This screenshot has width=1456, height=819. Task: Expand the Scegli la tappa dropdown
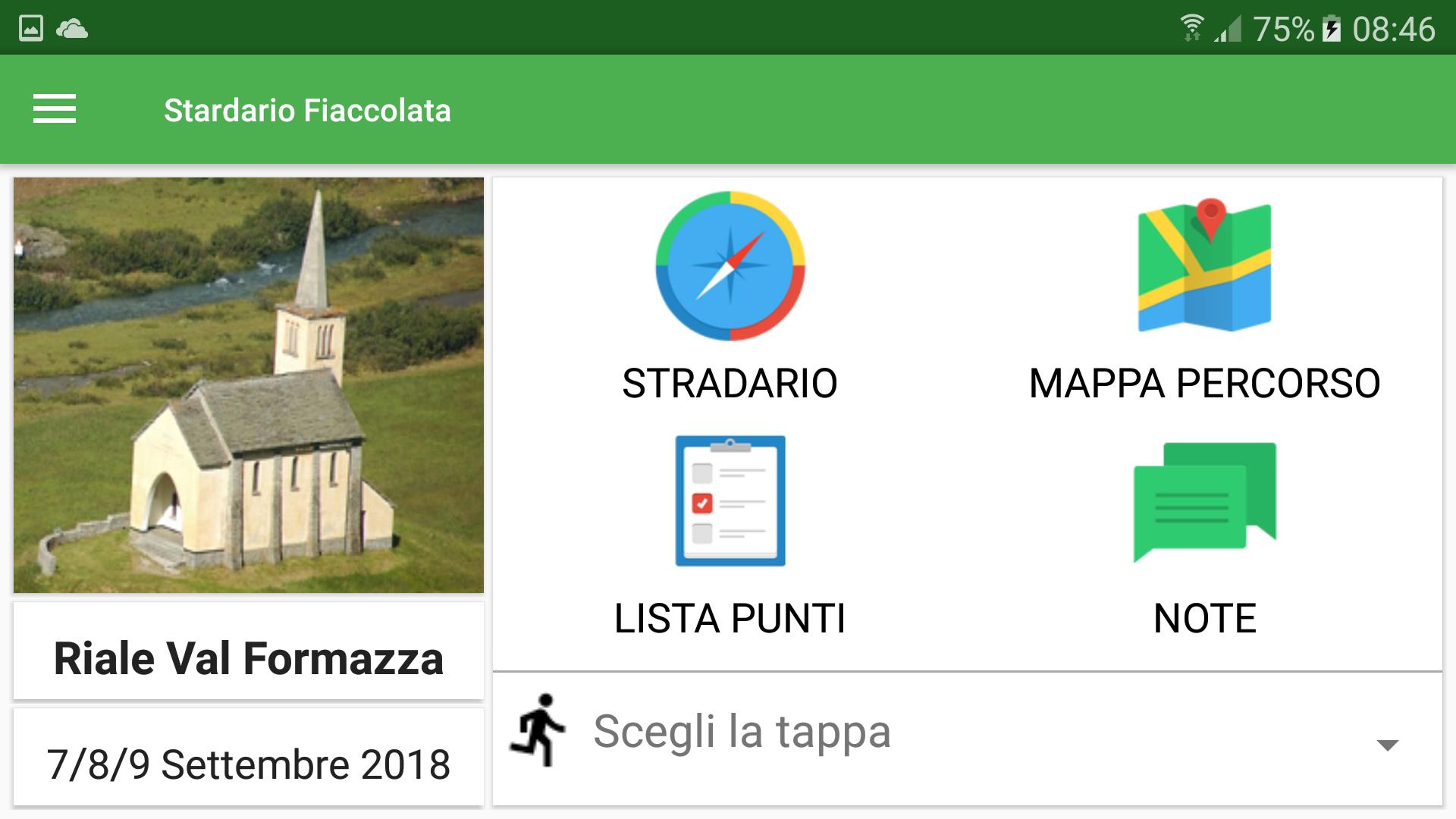[x=1386, y=745]
